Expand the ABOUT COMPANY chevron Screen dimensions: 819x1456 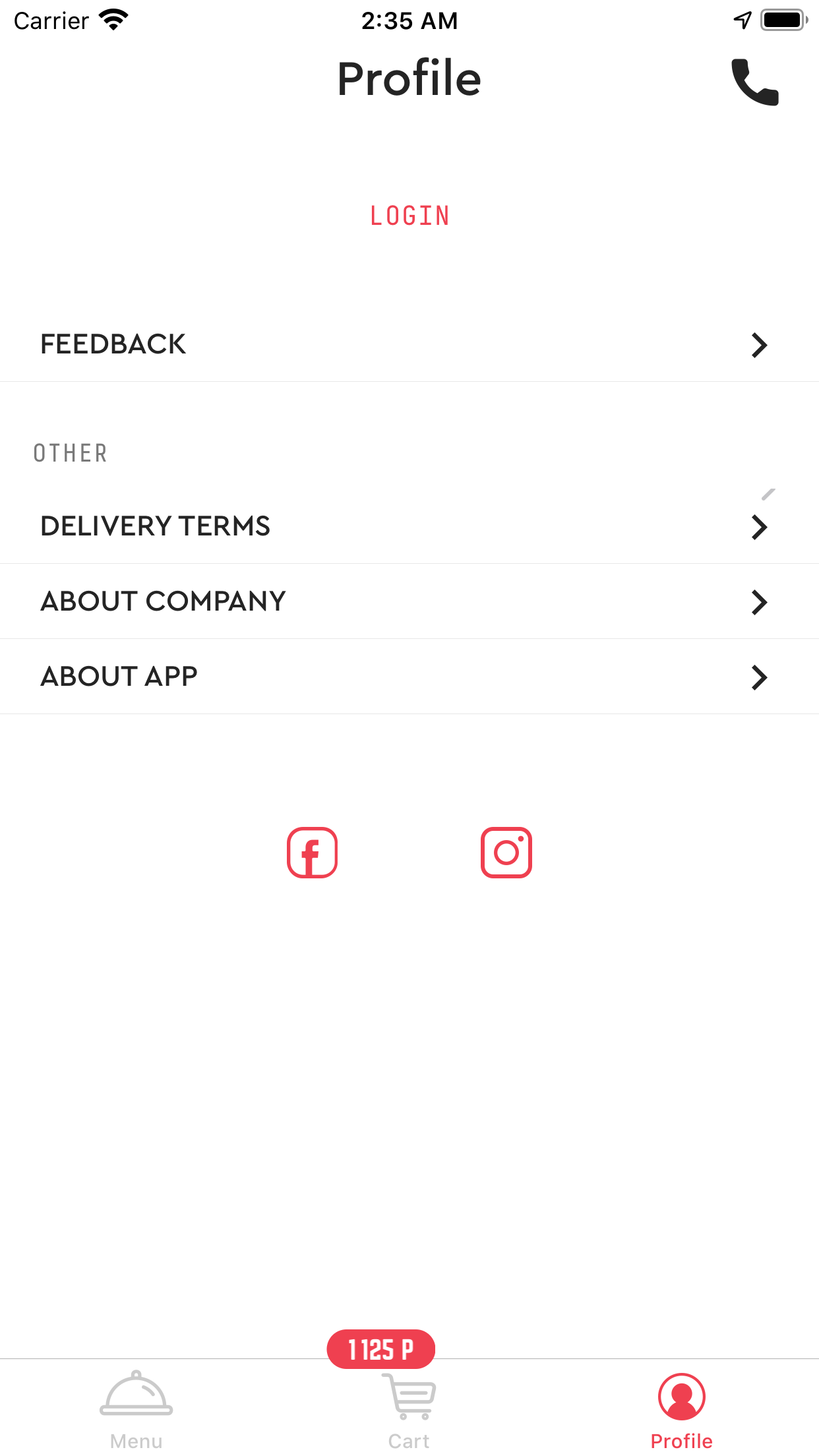pos(759,602)
